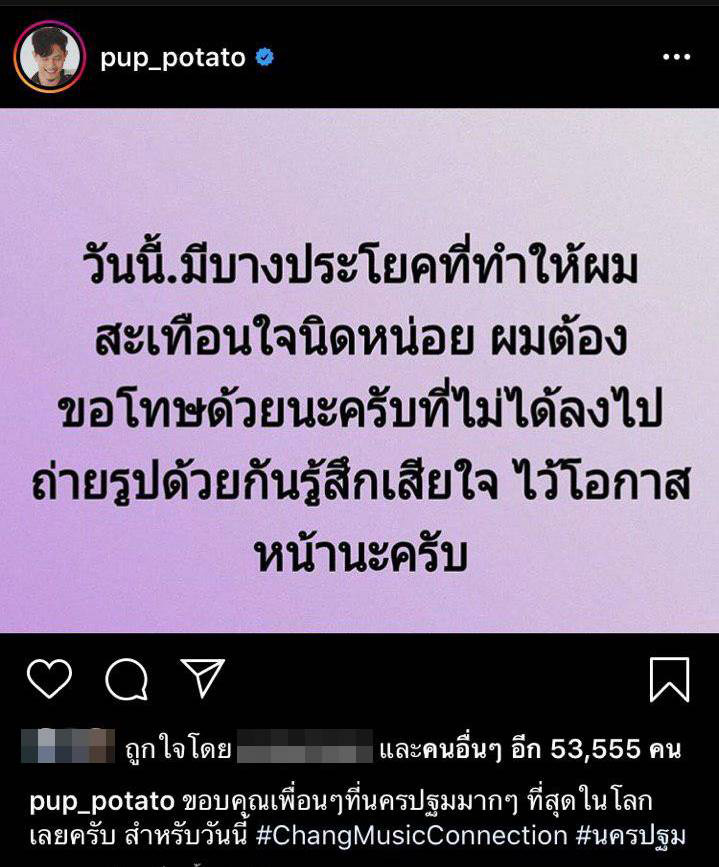Open the three-dot post options menu
The height and width of the screenshot is (867, 719).
[677, 58]
